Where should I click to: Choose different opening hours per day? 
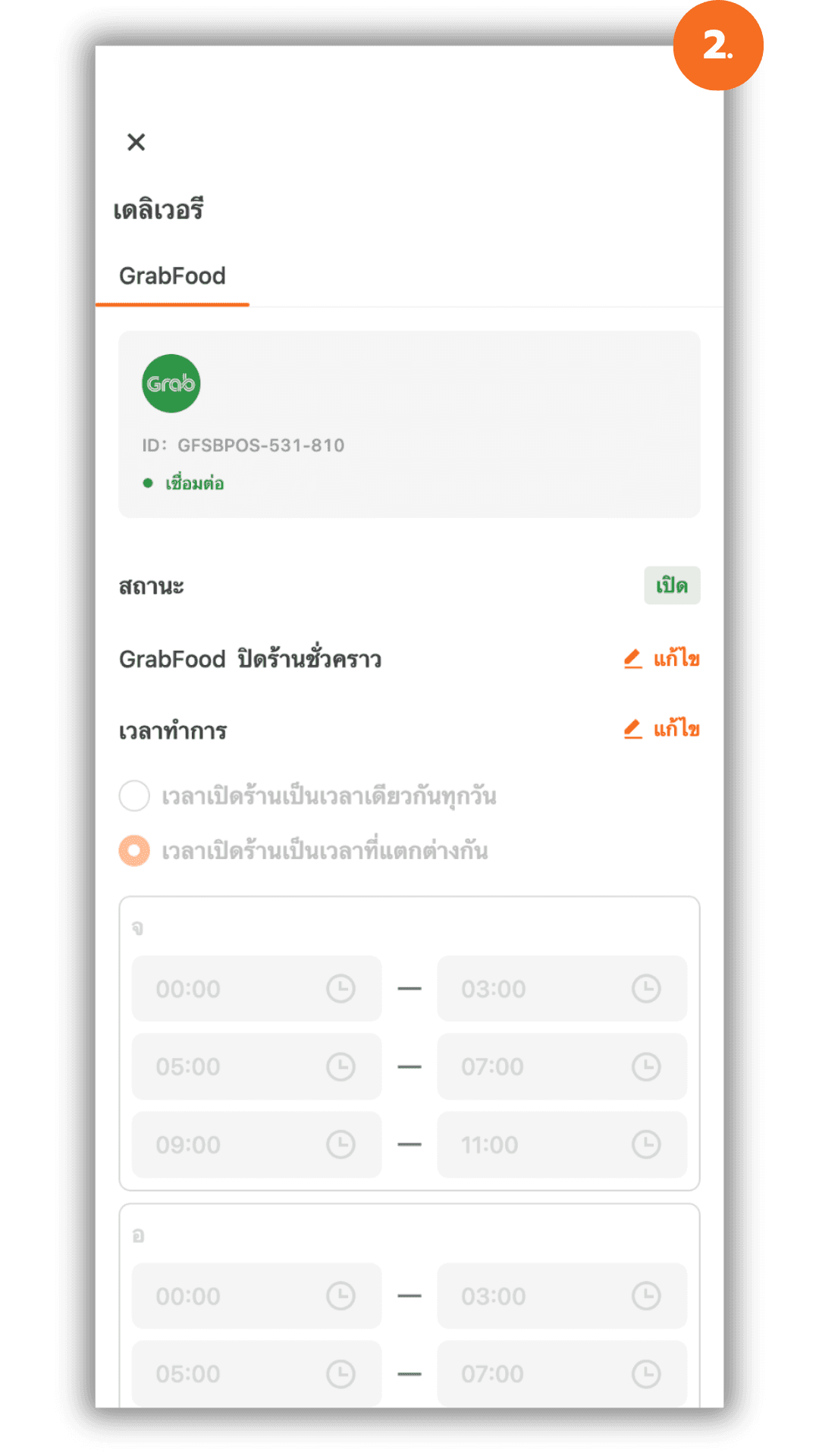pos(135,851)
